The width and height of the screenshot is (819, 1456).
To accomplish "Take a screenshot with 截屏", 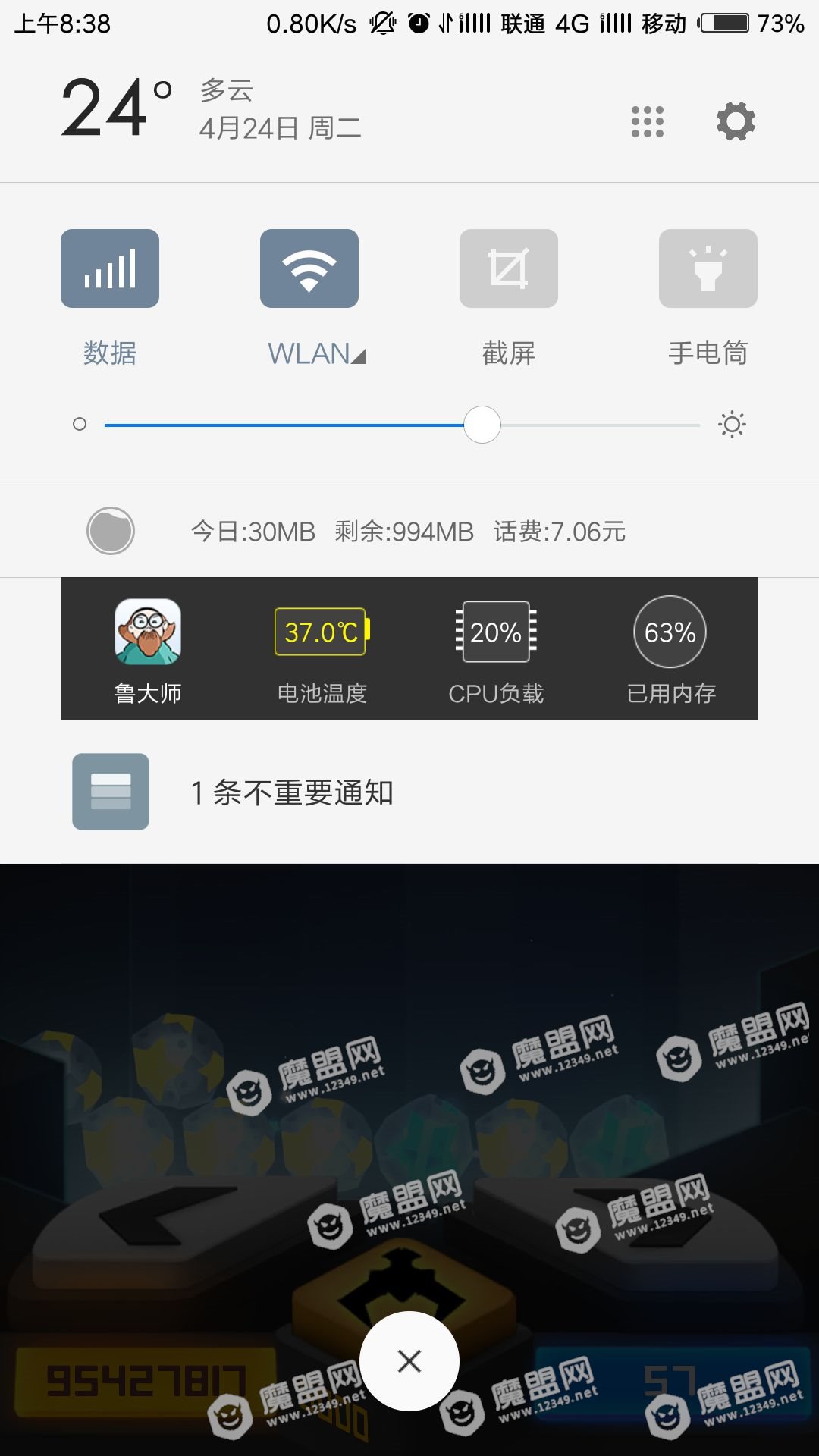I will pyautogui.click(x=508, y=268).
